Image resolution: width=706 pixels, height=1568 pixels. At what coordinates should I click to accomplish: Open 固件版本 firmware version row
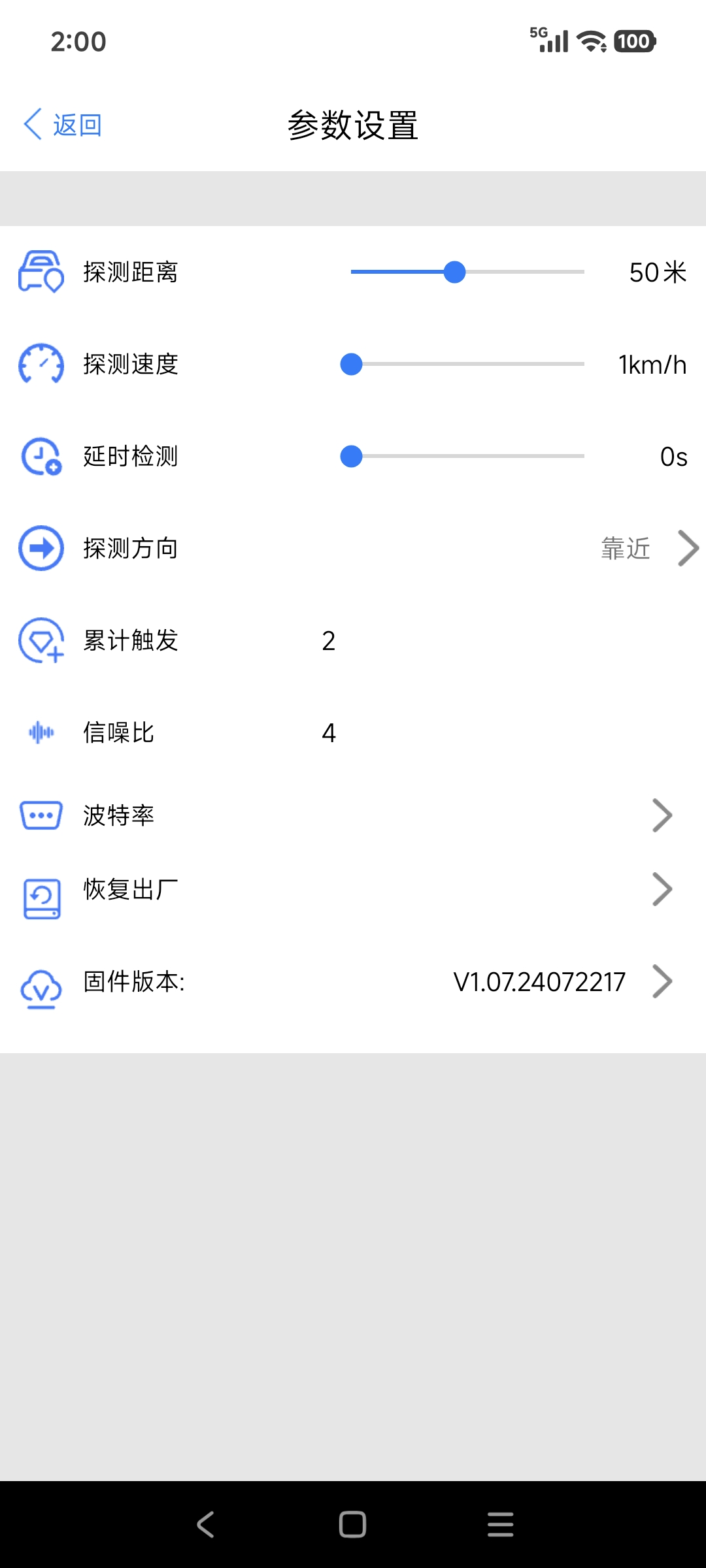click(353, 981)
